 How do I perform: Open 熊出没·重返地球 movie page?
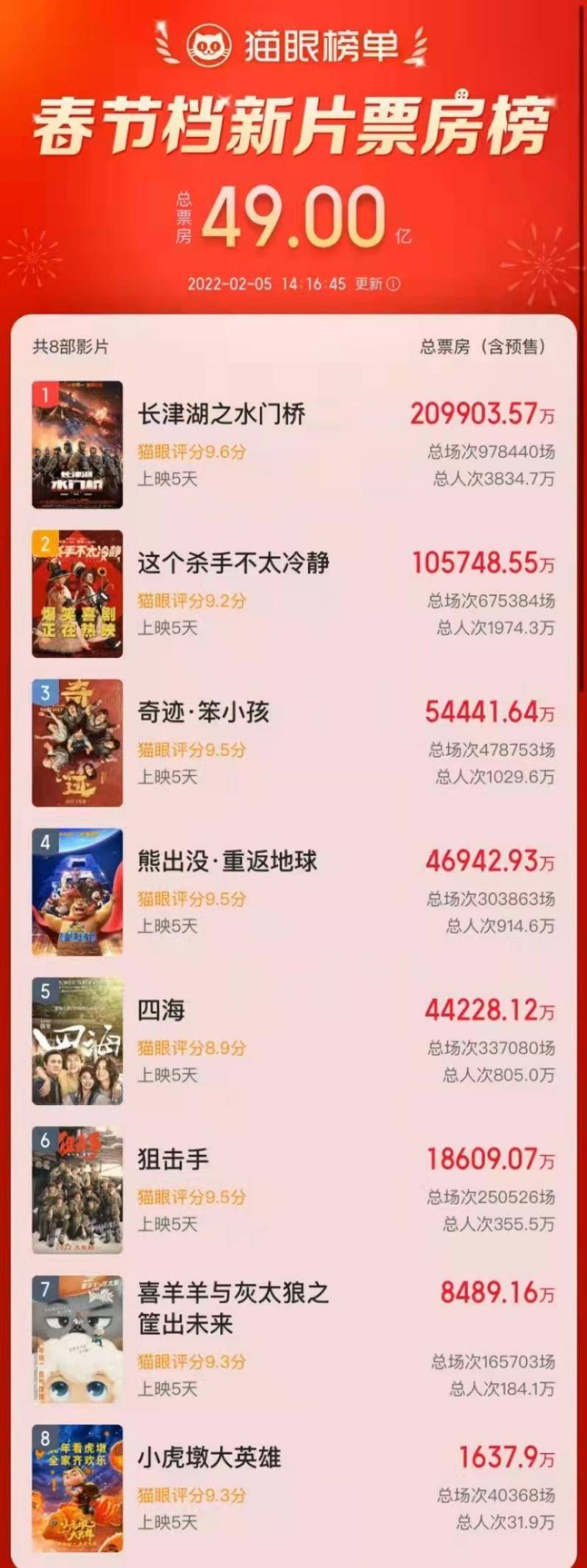(227, 861)
